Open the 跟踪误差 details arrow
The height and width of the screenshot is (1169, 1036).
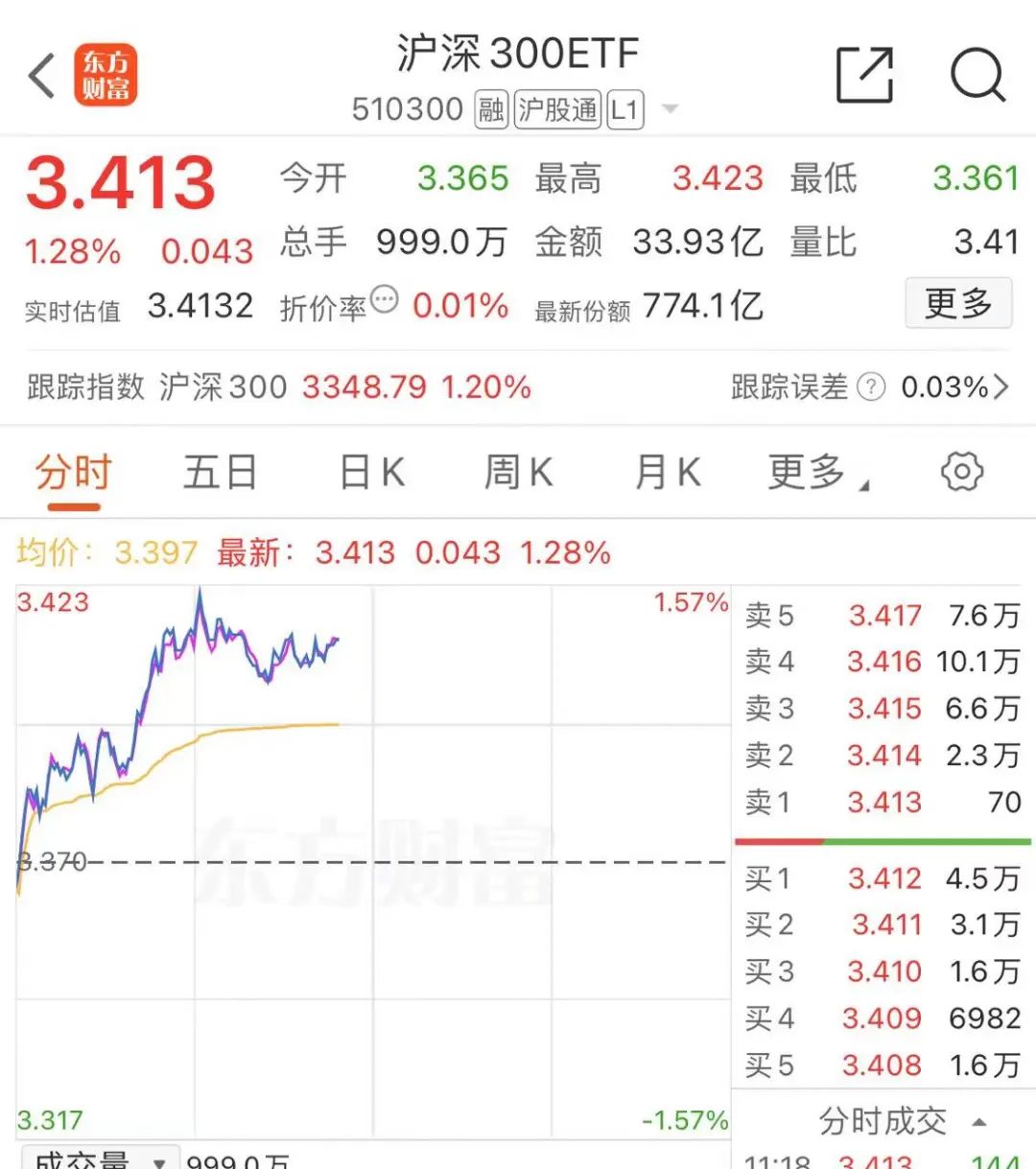coord(1001,386)
